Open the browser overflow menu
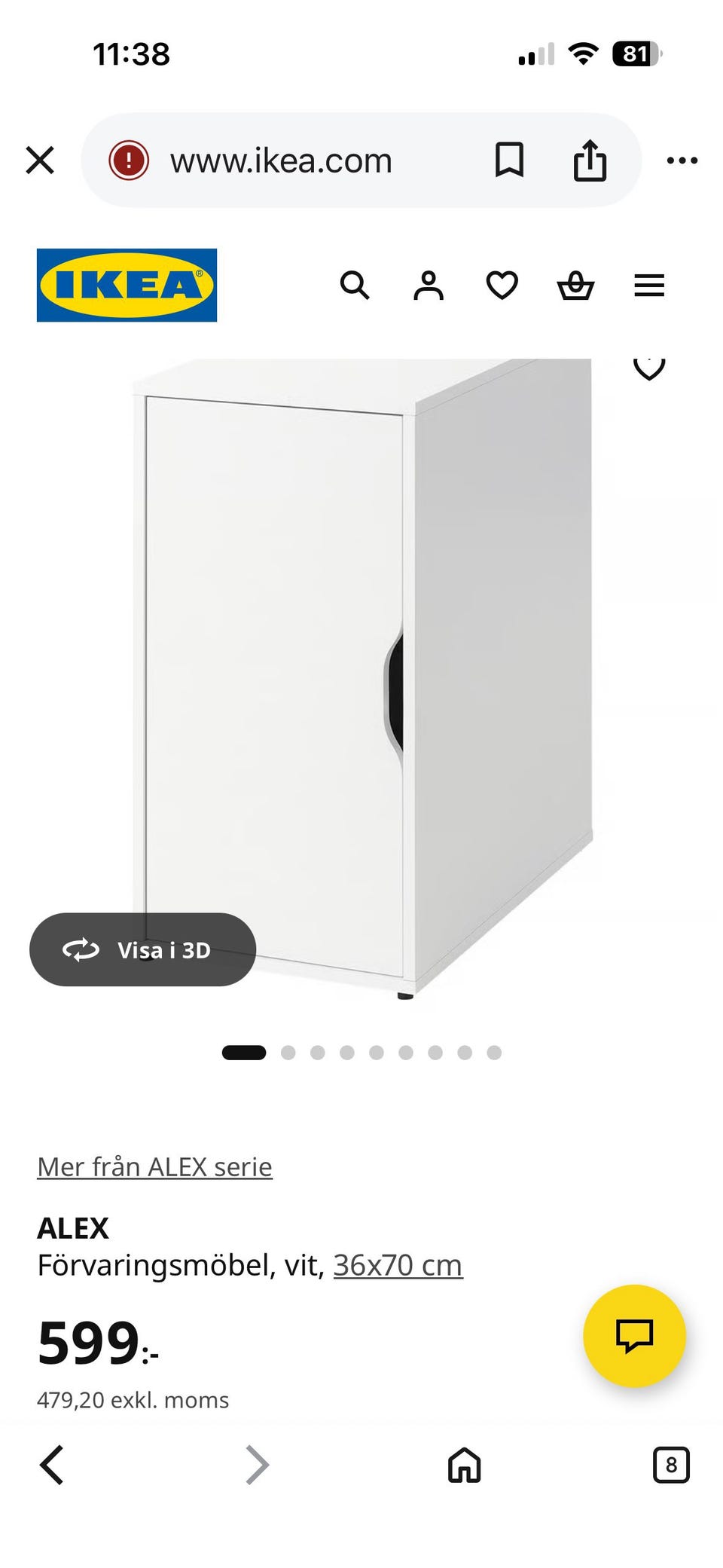This screenshot has width=723, height=1568. tap(682, 160)
